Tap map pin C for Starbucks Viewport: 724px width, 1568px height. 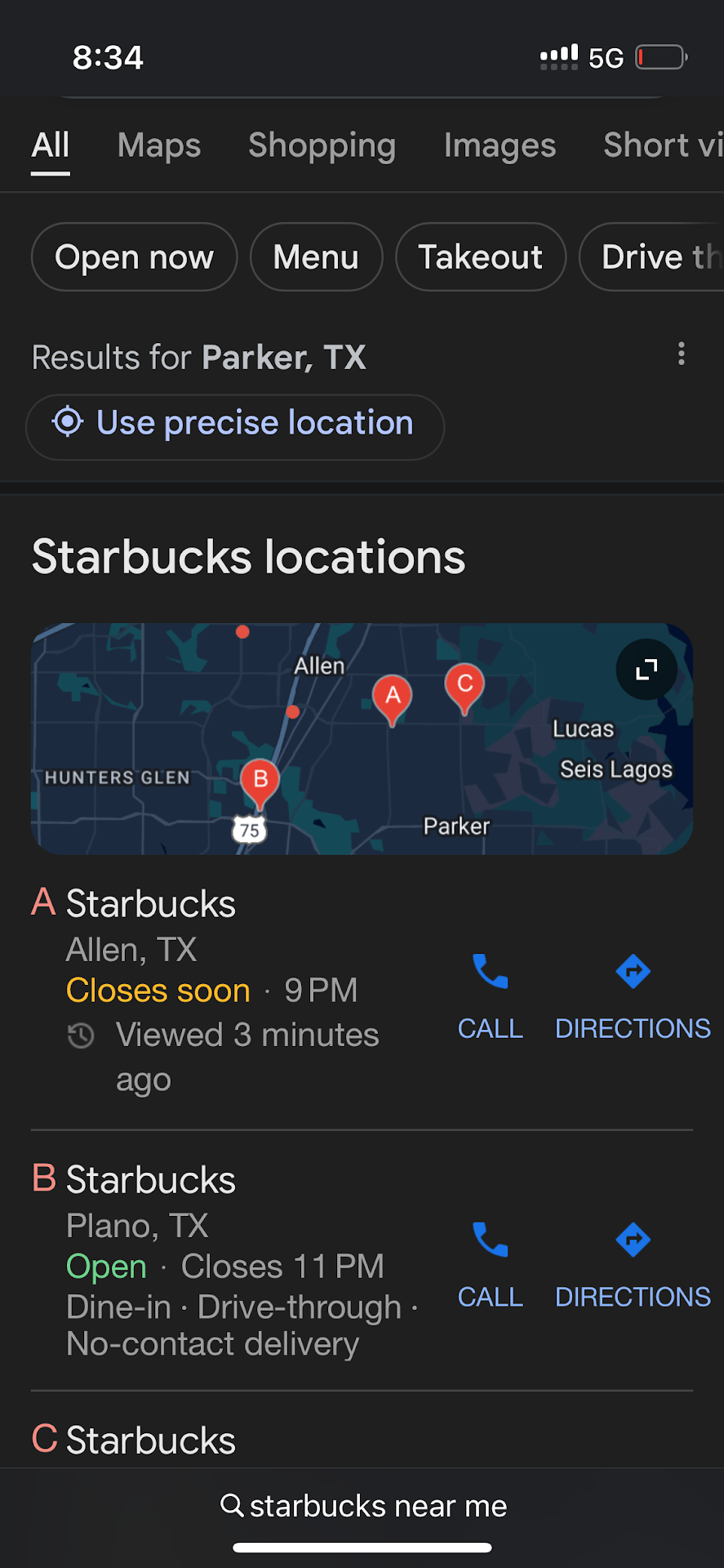[x=464, y=686]
